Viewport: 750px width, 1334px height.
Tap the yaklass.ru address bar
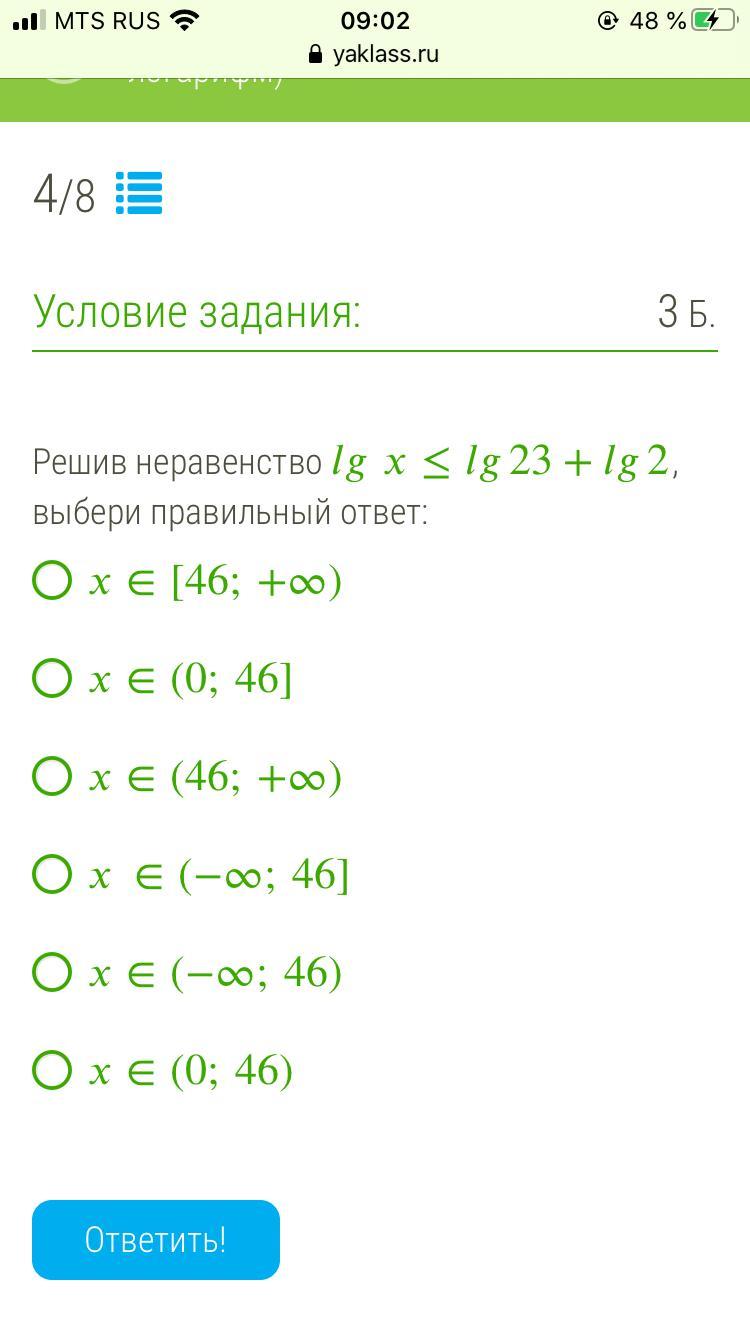(x=375, y=54)
